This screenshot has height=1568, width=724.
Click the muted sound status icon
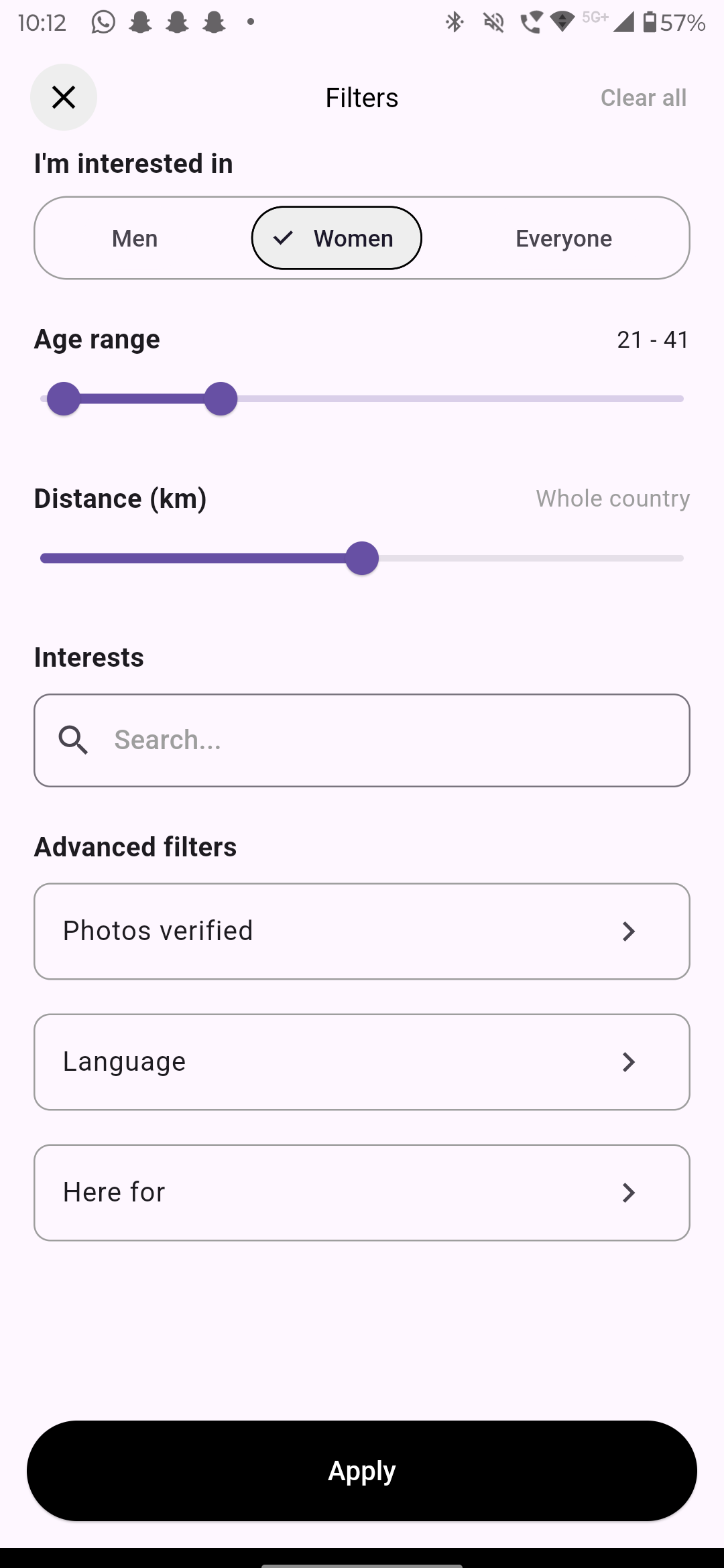pos(494,22)
